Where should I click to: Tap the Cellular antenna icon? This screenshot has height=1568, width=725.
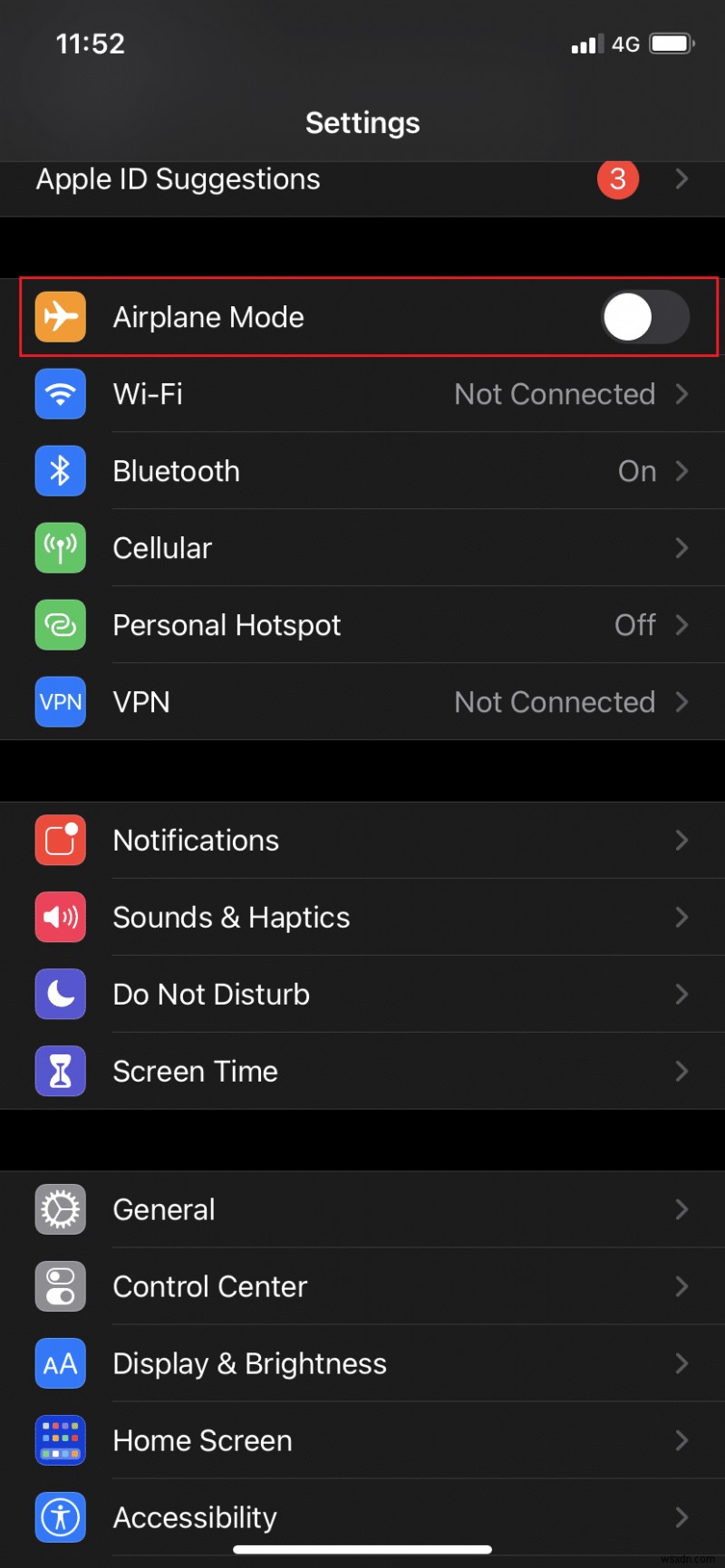click(60, 548)
